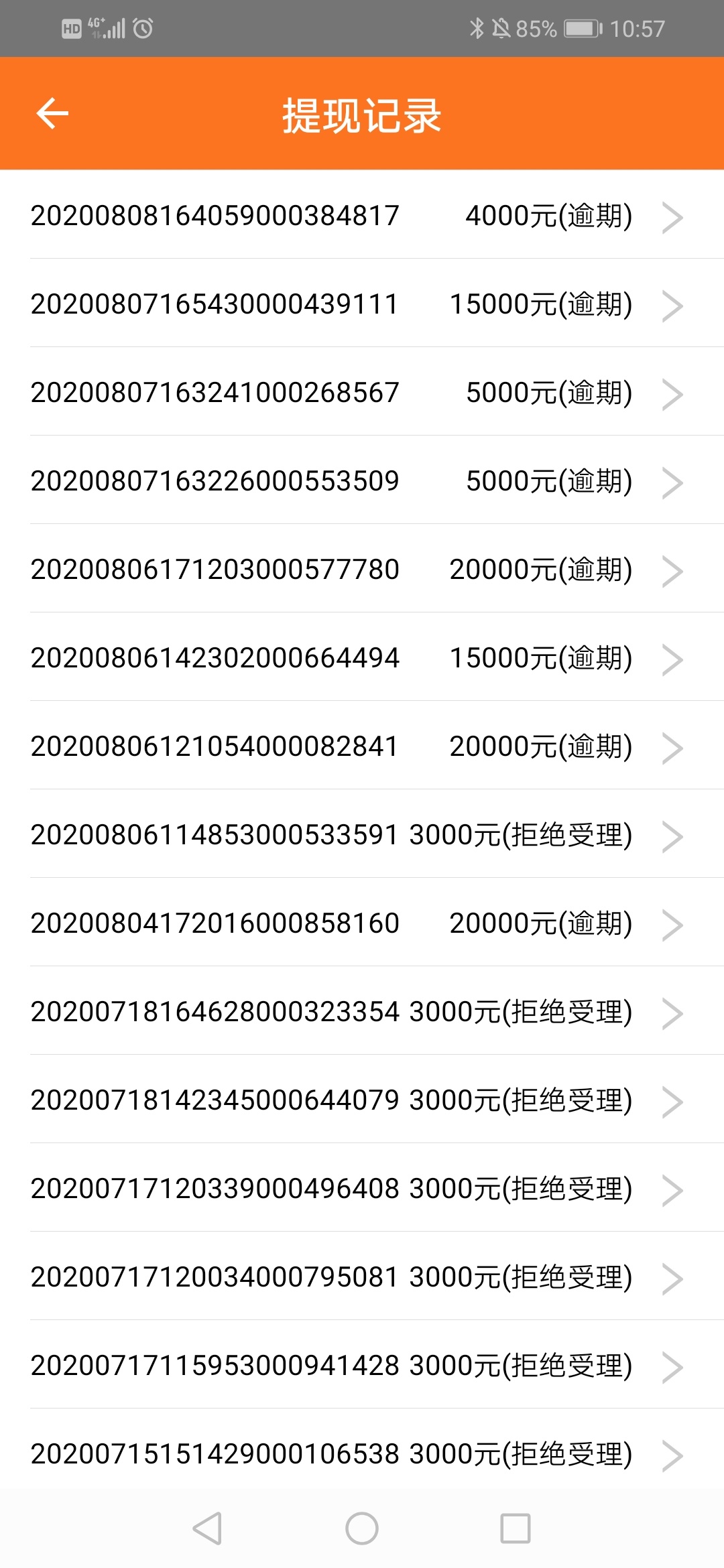Open withdrawal record 202008061210540000​82841
Image resolution: width=724 pixels, height=1568 pixels.
click(x=362, y=745)
